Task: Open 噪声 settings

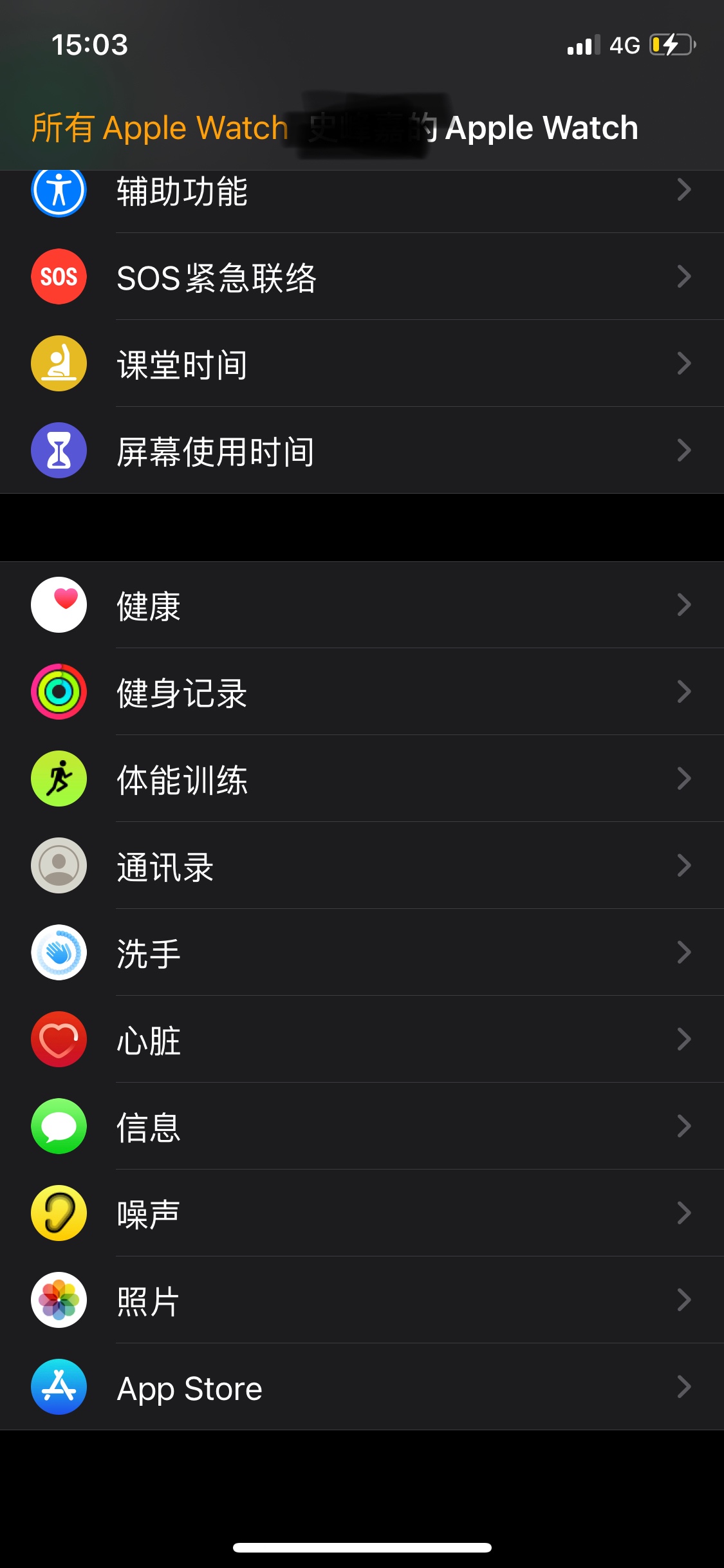Action: pos(362,1213)
